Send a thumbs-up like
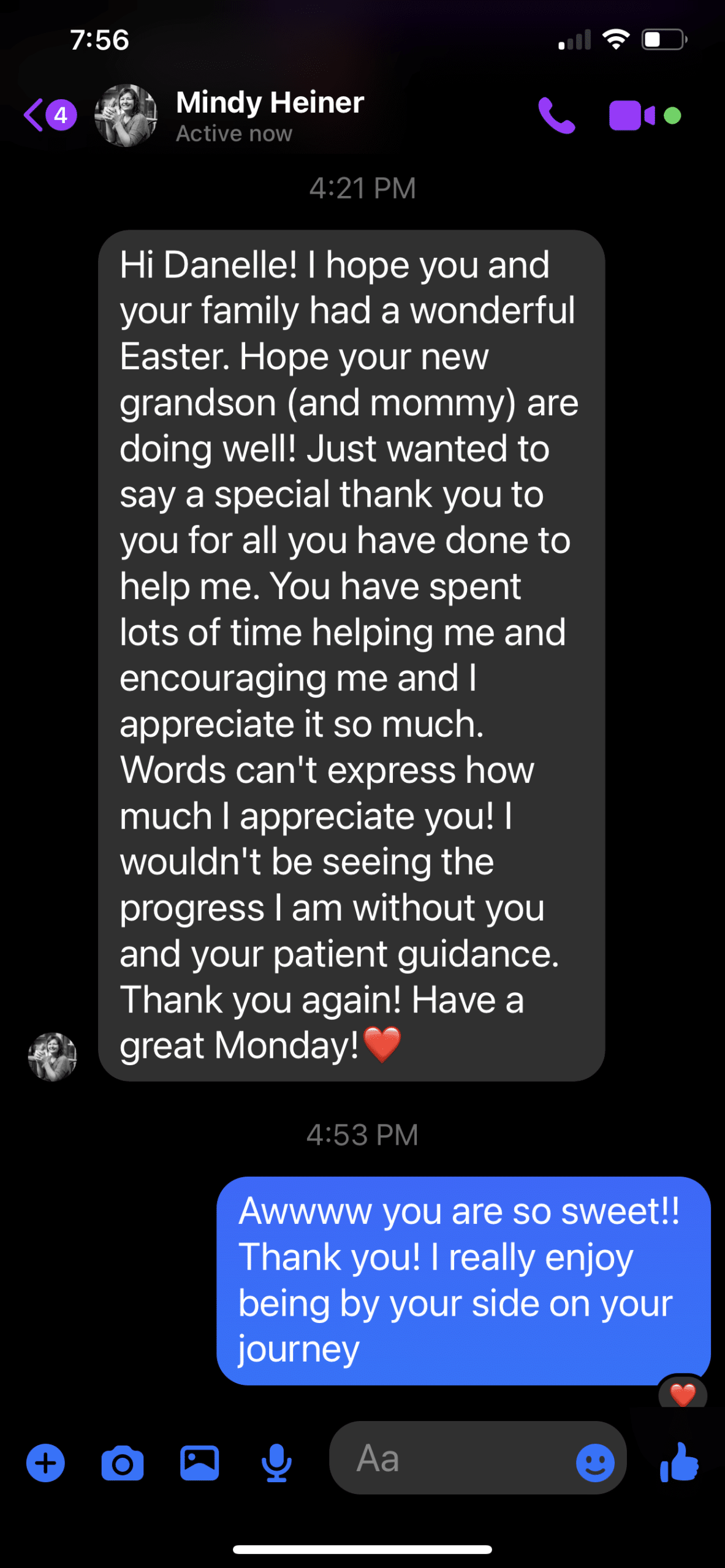Viewport: 725px width, 1568px height. [x=680, y=1463]
